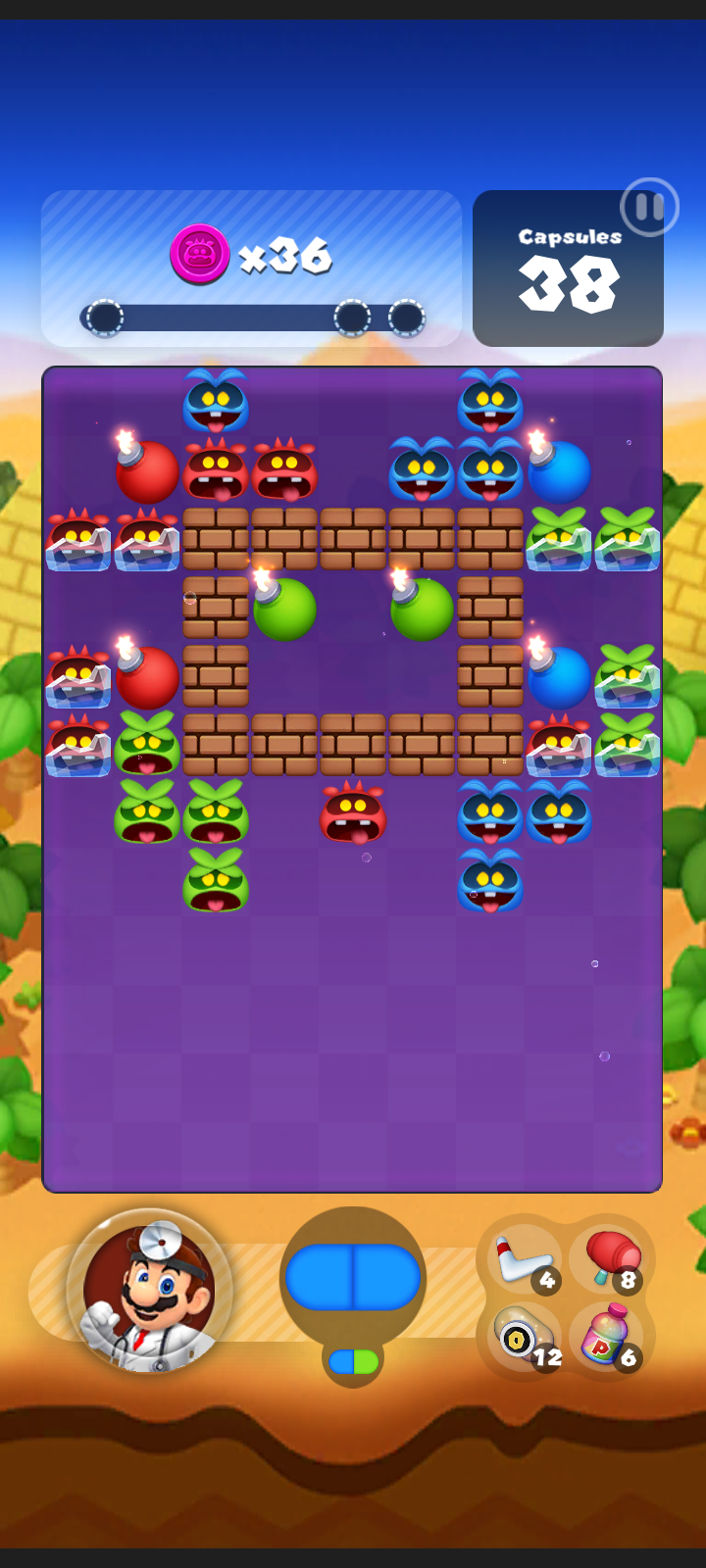Viewport: 706px width, 1568px height.
Task: Use the shell cannon item with 12 left
Action: tap(523, 1337)
